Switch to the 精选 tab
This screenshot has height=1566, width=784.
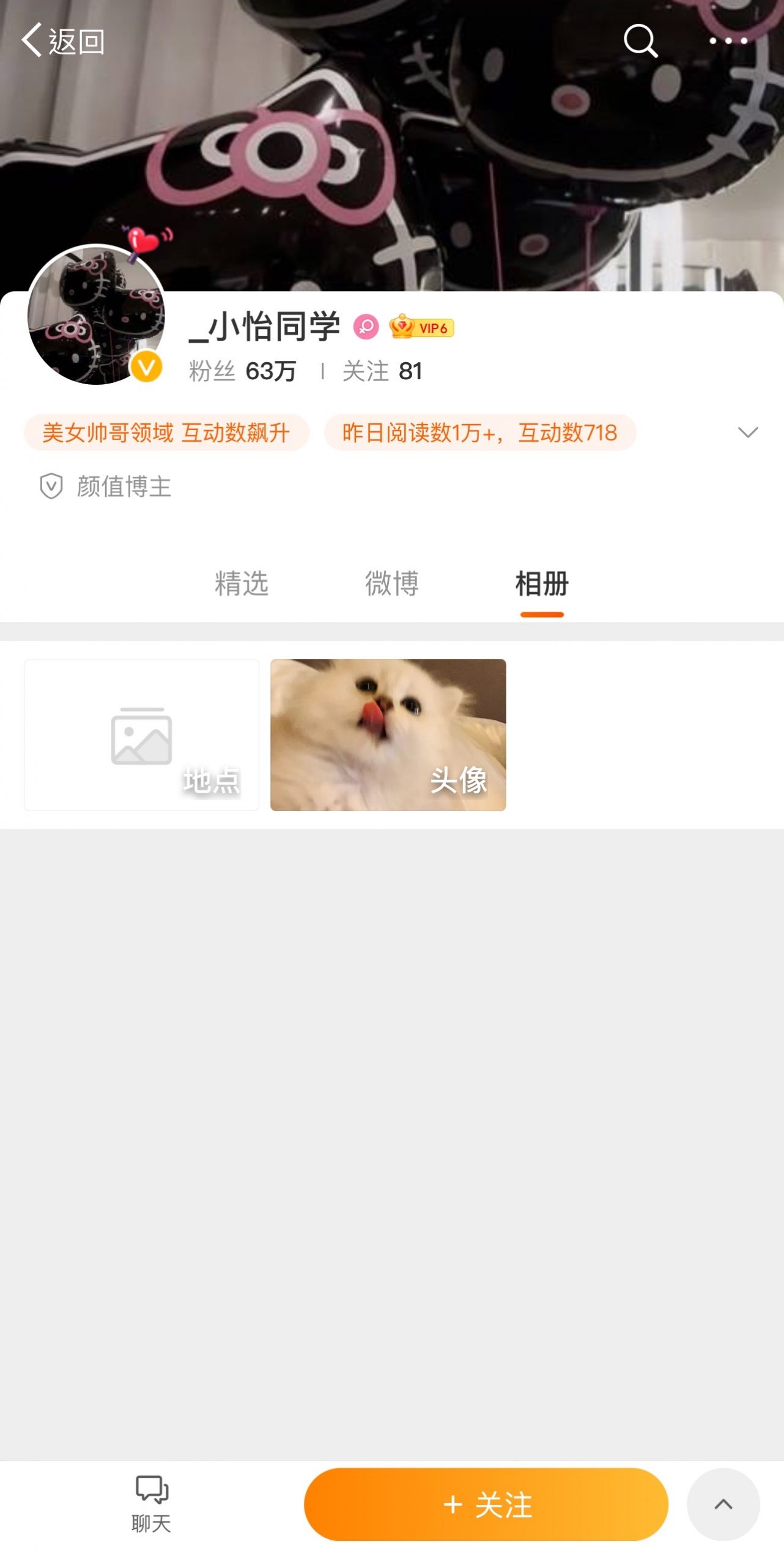coord(242,583)
